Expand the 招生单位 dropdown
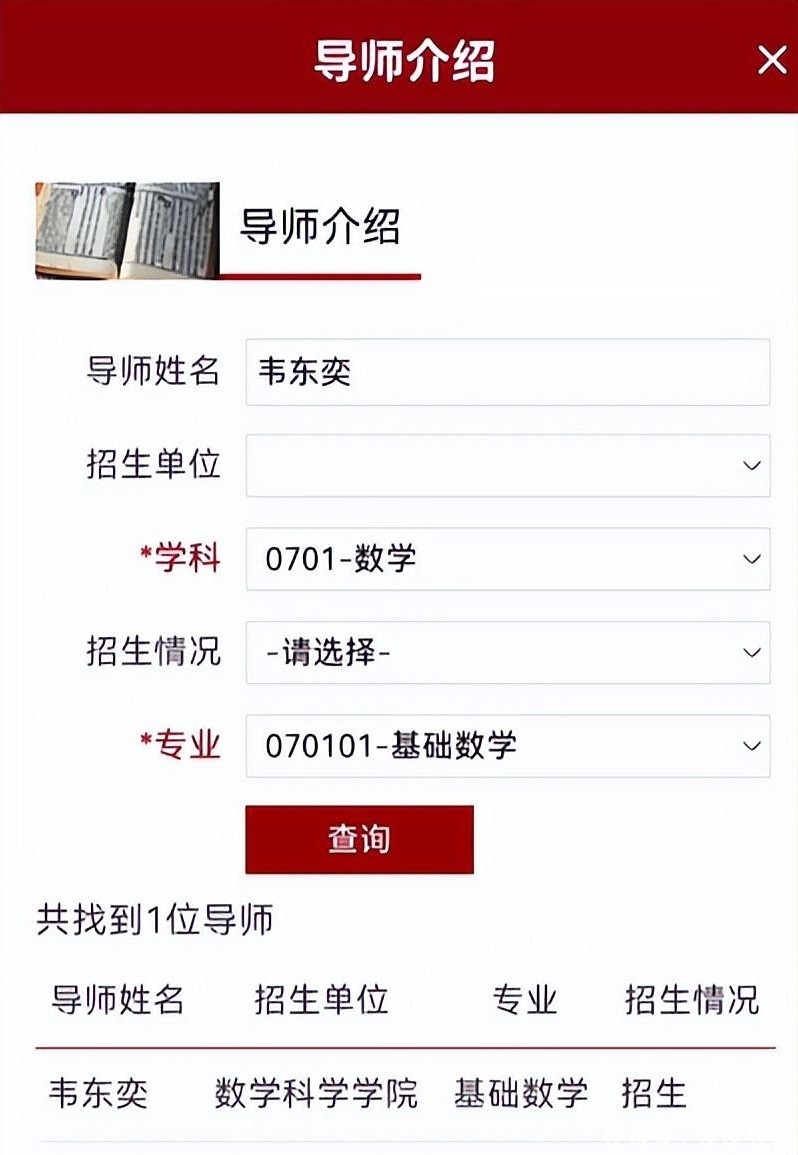 pos(507,465)
